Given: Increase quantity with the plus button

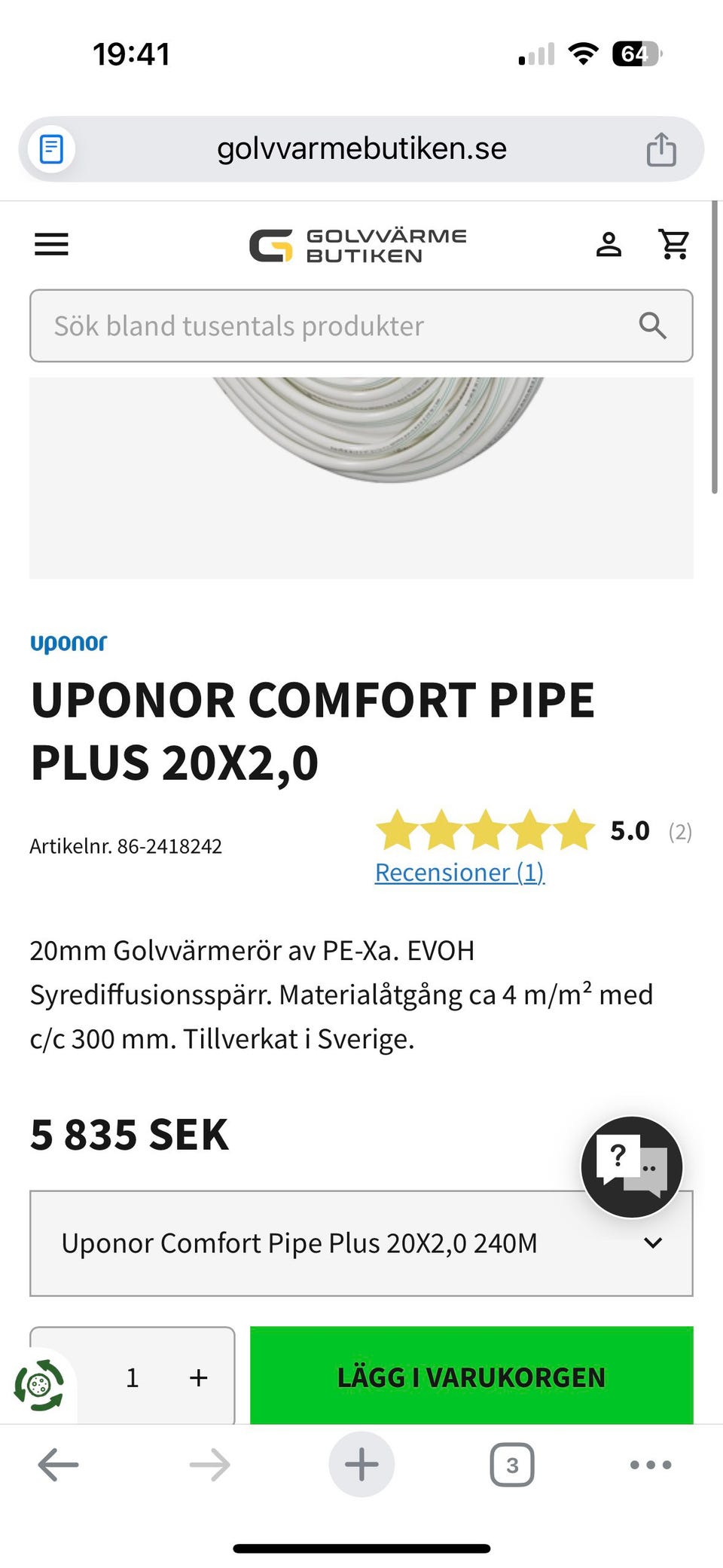Looking at the screenshot, I should click(198, 1377).
